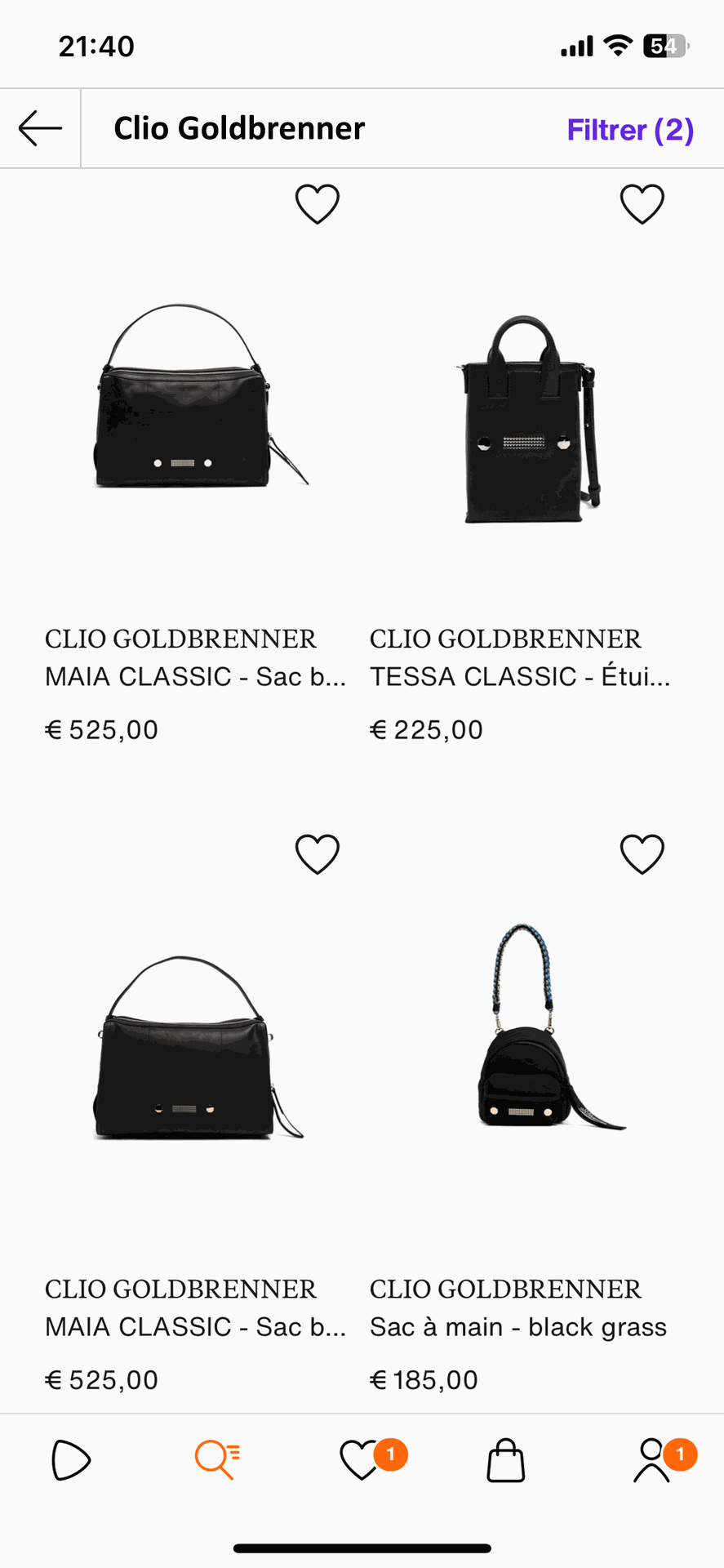Open the Filtrer (2) options
This screenshot has height=1568, width=724.
[629, 130]
